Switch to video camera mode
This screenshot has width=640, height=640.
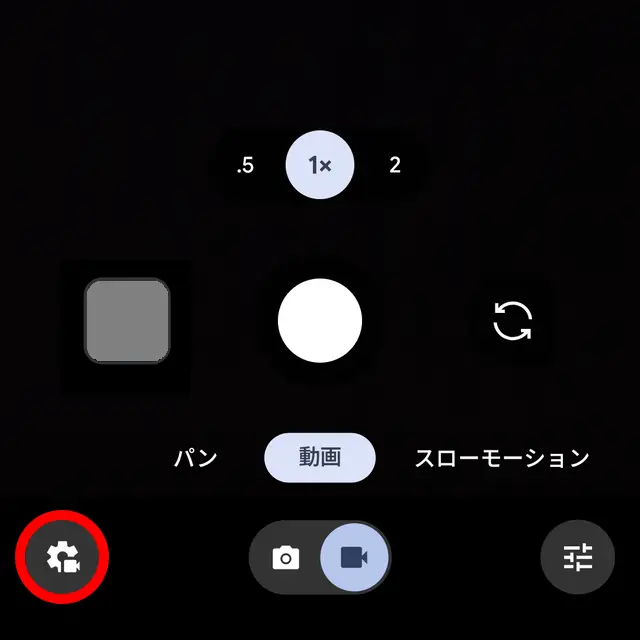coord(354,557)
